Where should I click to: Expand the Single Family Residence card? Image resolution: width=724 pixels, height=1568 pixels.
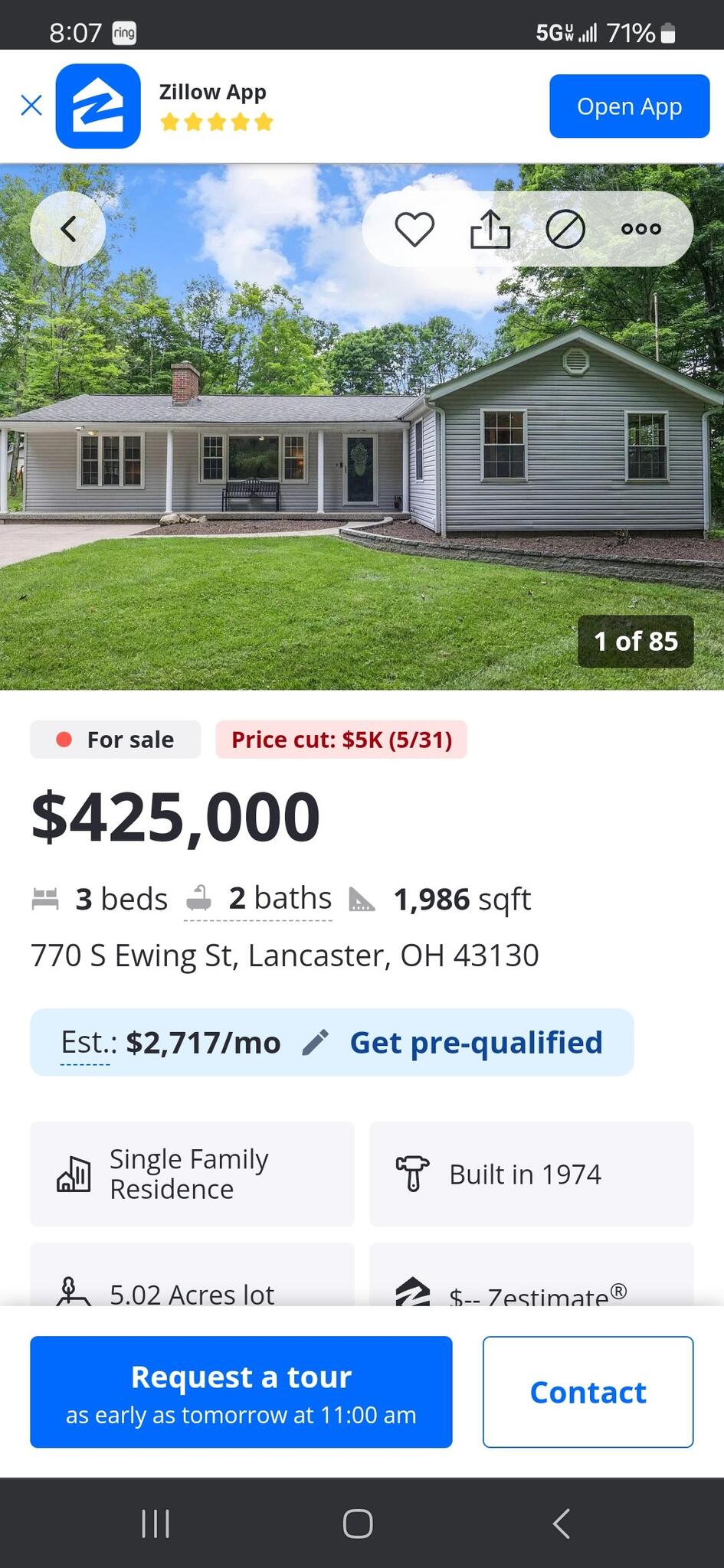pos(191,1174)
